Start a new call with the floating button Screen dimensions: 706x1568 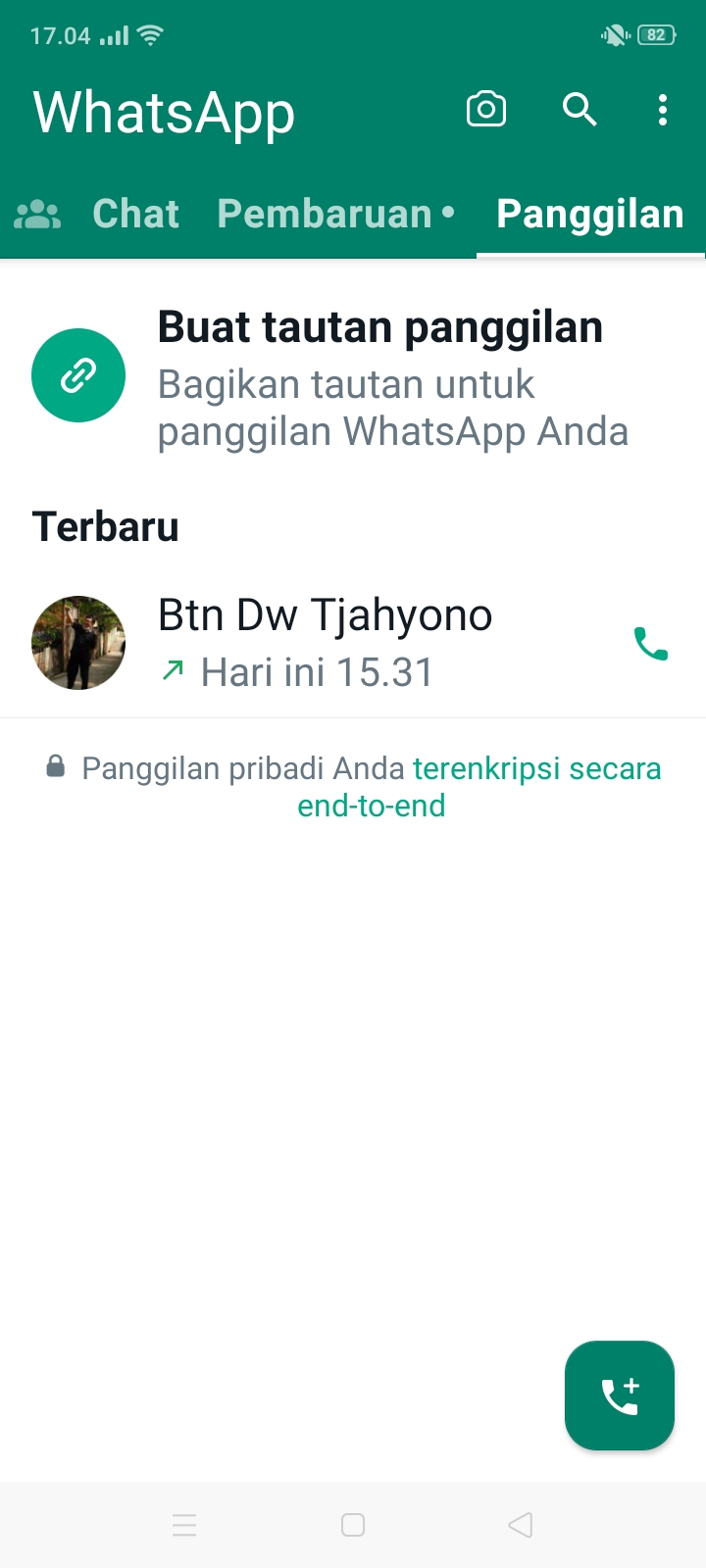(x=620, y=1396)
